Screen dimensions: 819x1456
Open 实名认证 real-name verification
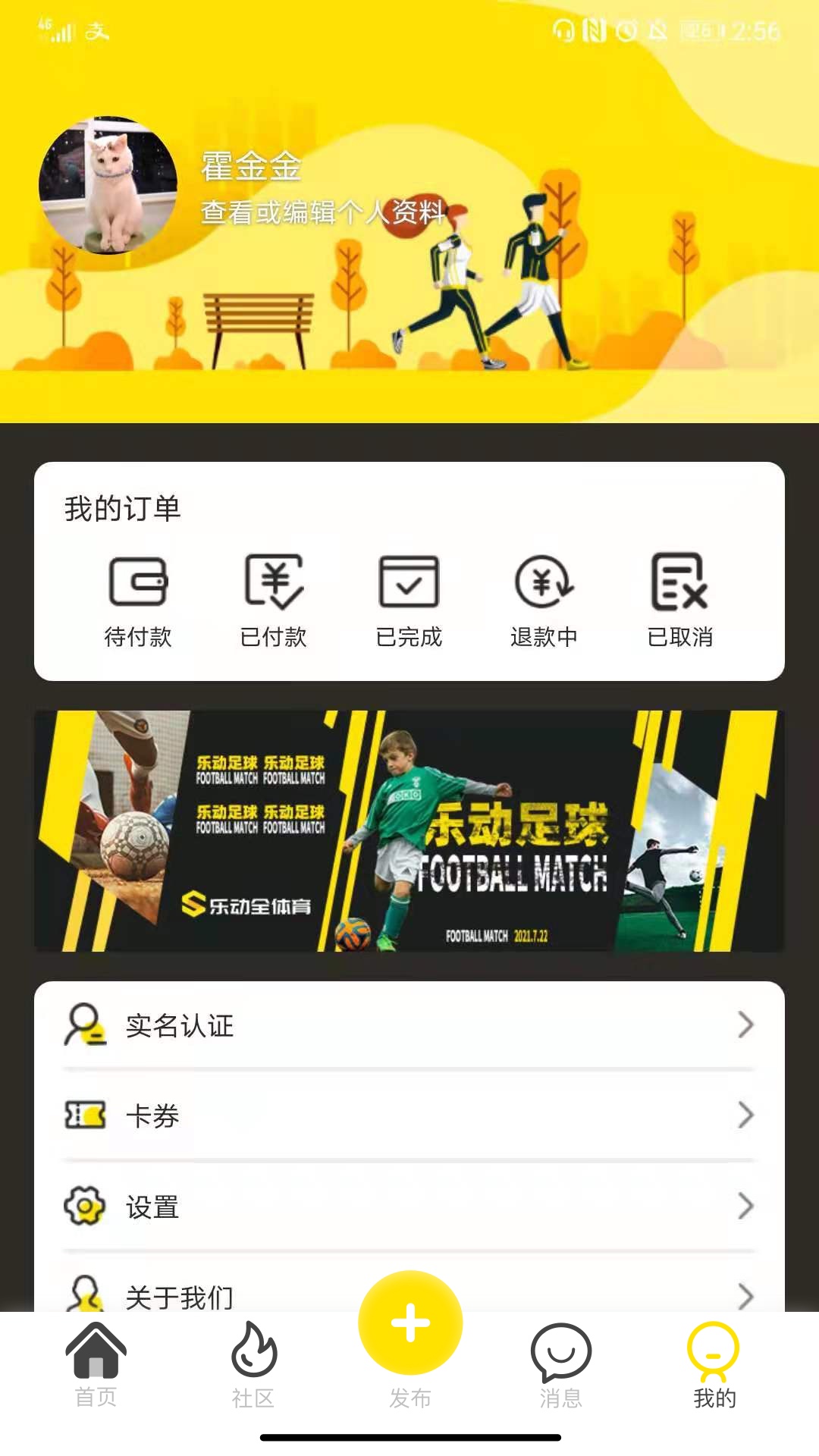(x=409, y=1025)
